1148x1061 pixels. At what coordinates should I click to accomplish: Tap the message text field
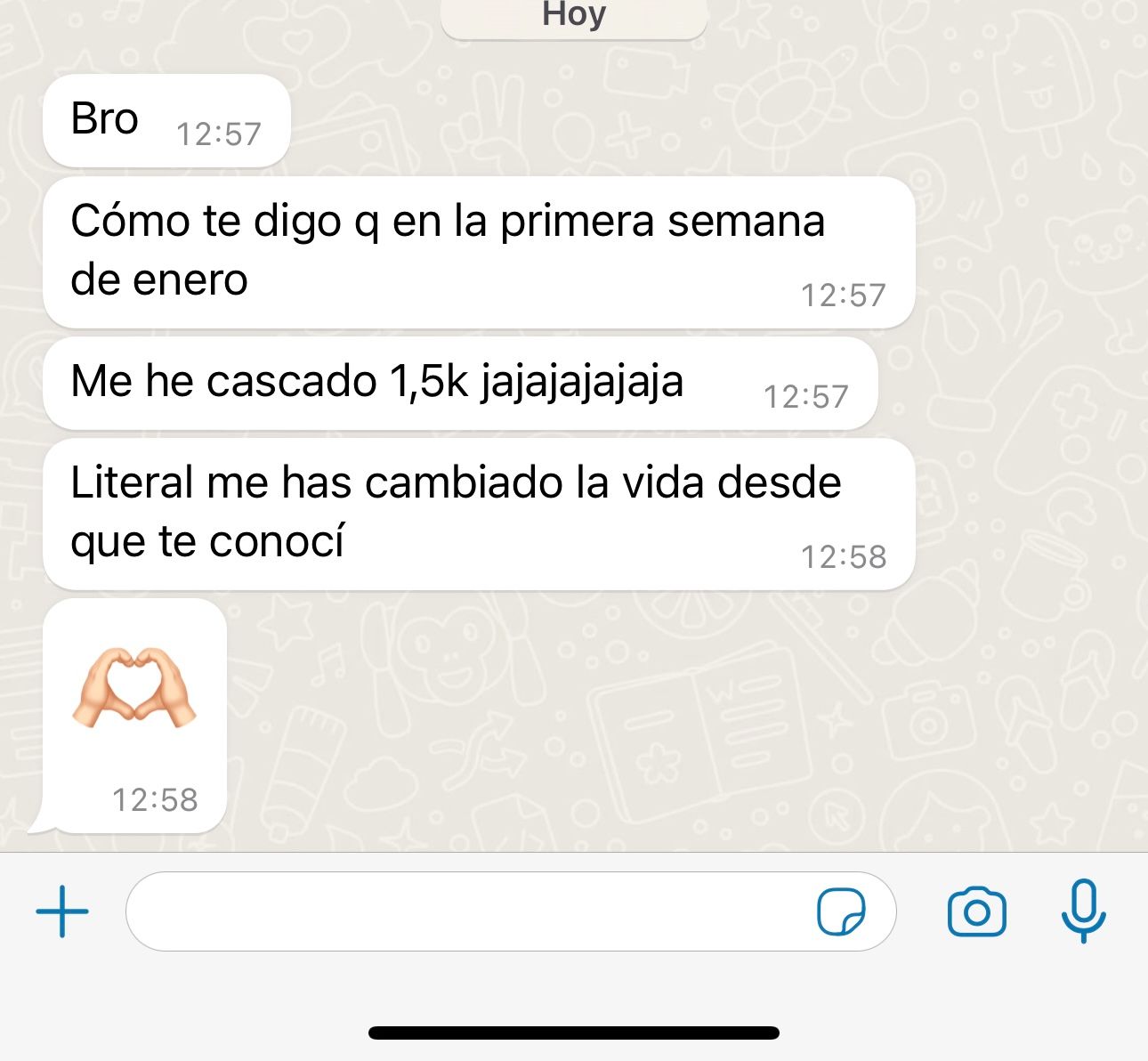463,911
